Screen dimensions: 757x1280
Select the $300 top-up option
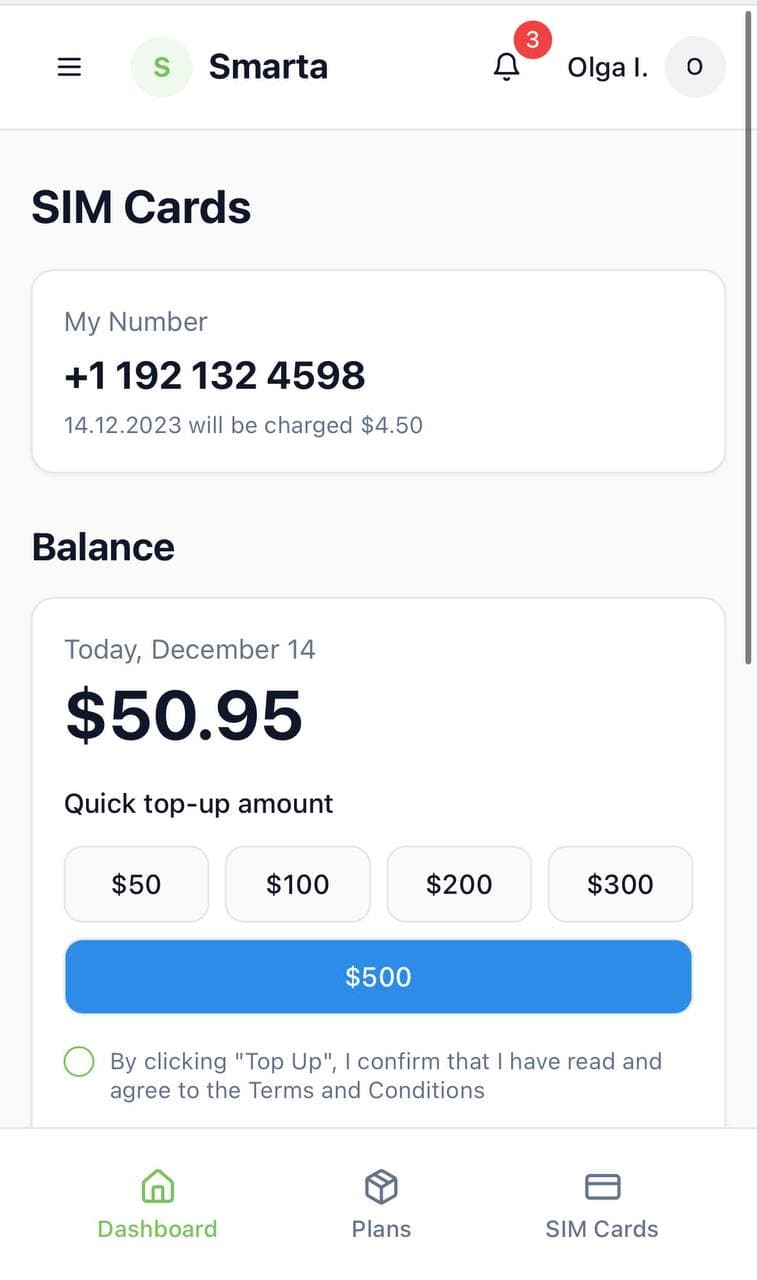[620, 884]
